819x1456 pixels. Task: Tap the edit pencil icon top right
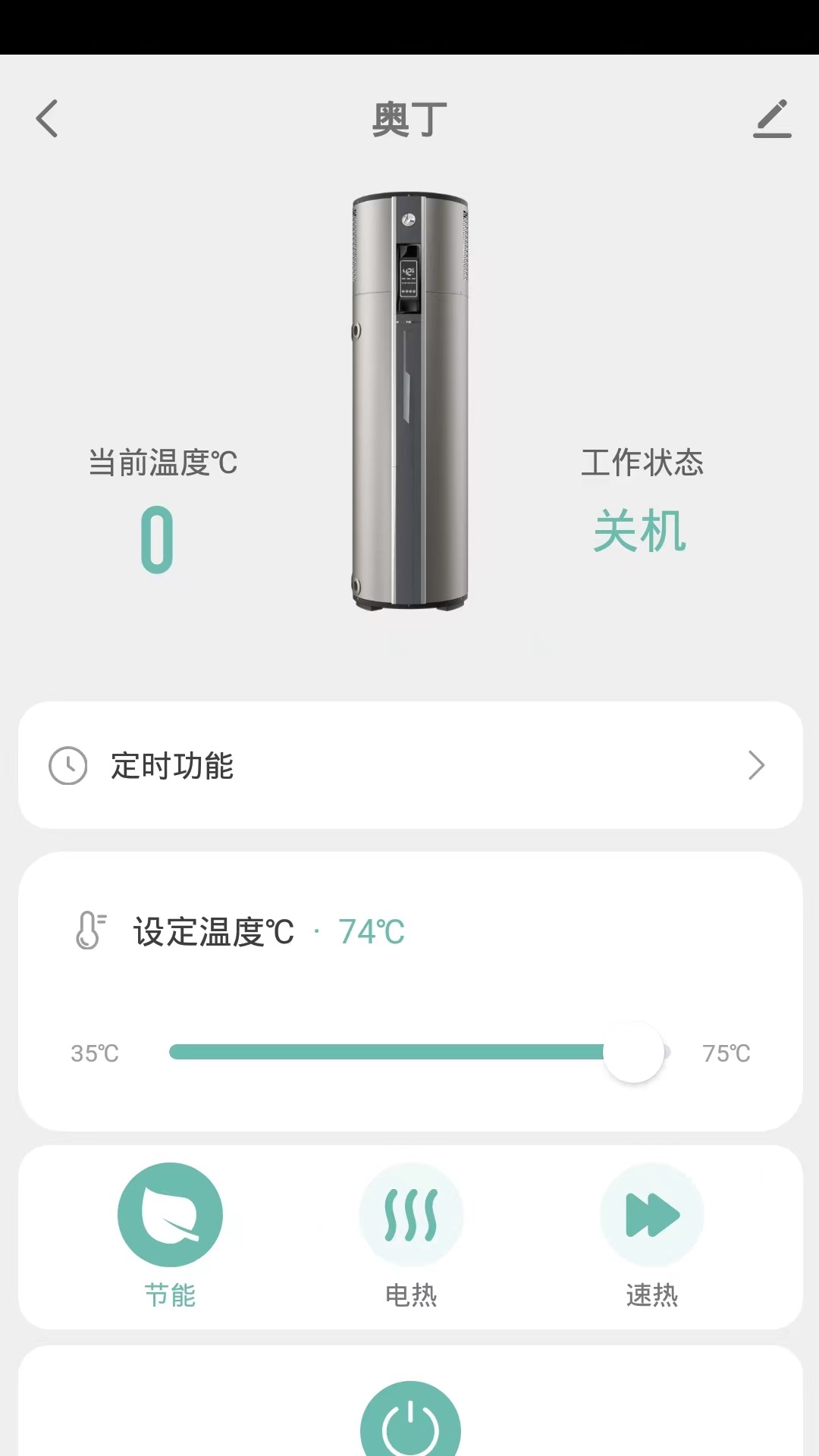(x=771, y=119)
